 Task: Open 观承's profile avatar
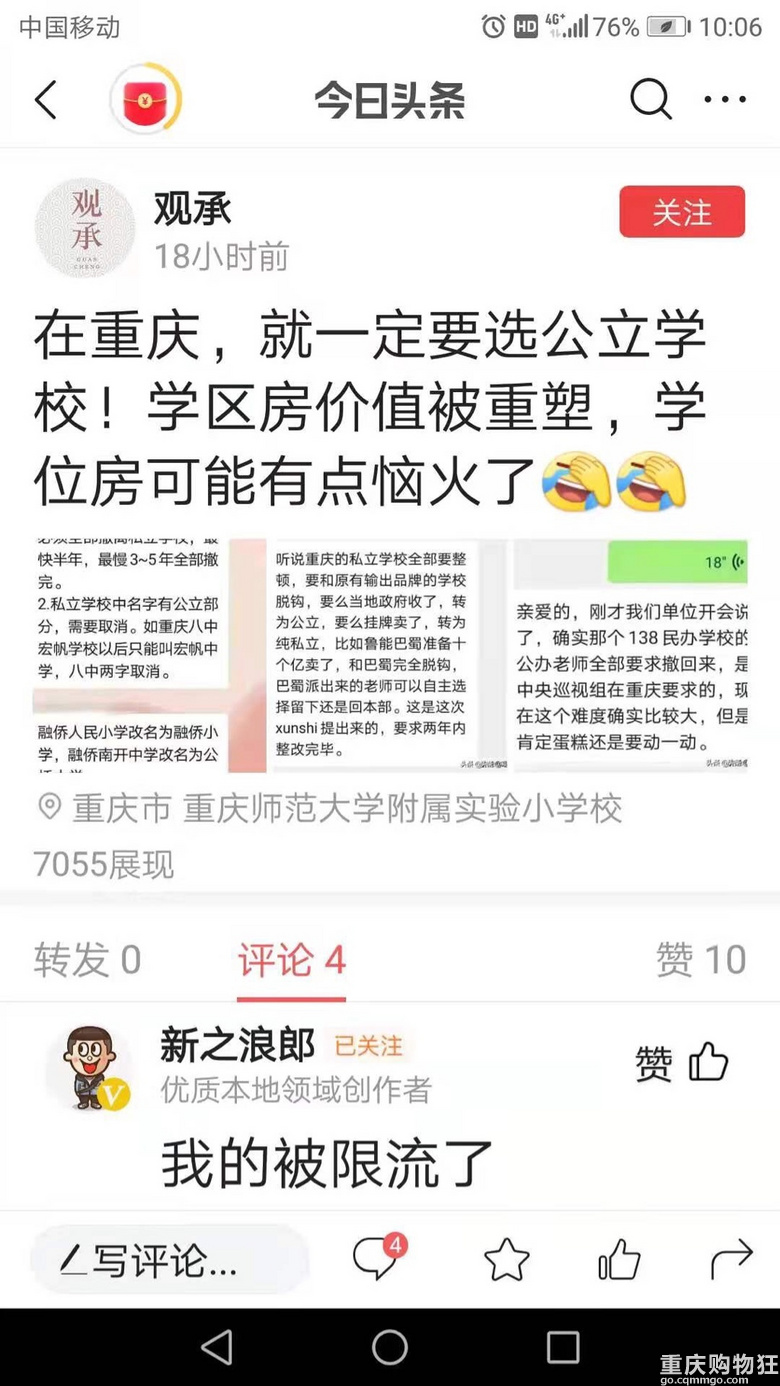pos(84,228)
